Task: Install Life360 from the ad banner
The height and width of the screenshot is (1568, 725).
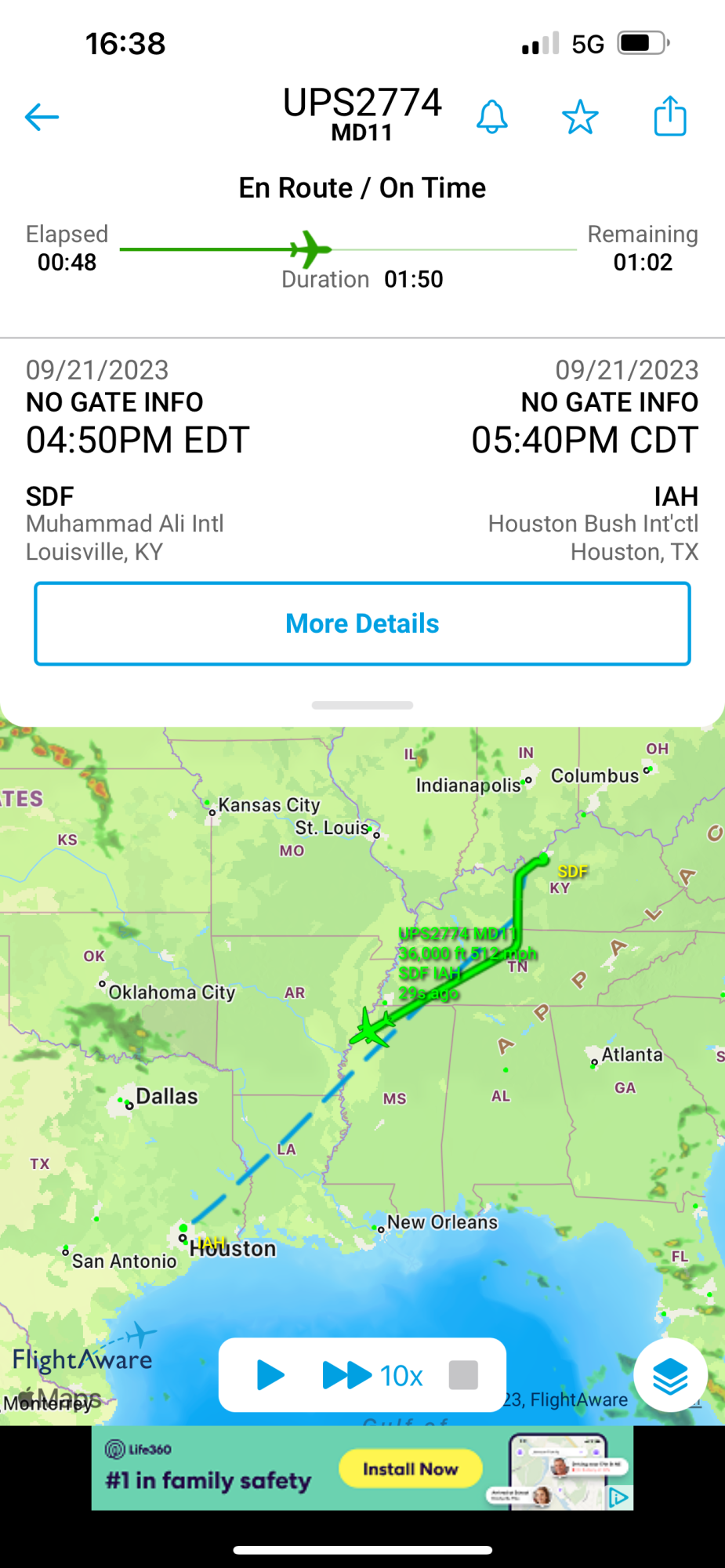Action: point(410,1469)
